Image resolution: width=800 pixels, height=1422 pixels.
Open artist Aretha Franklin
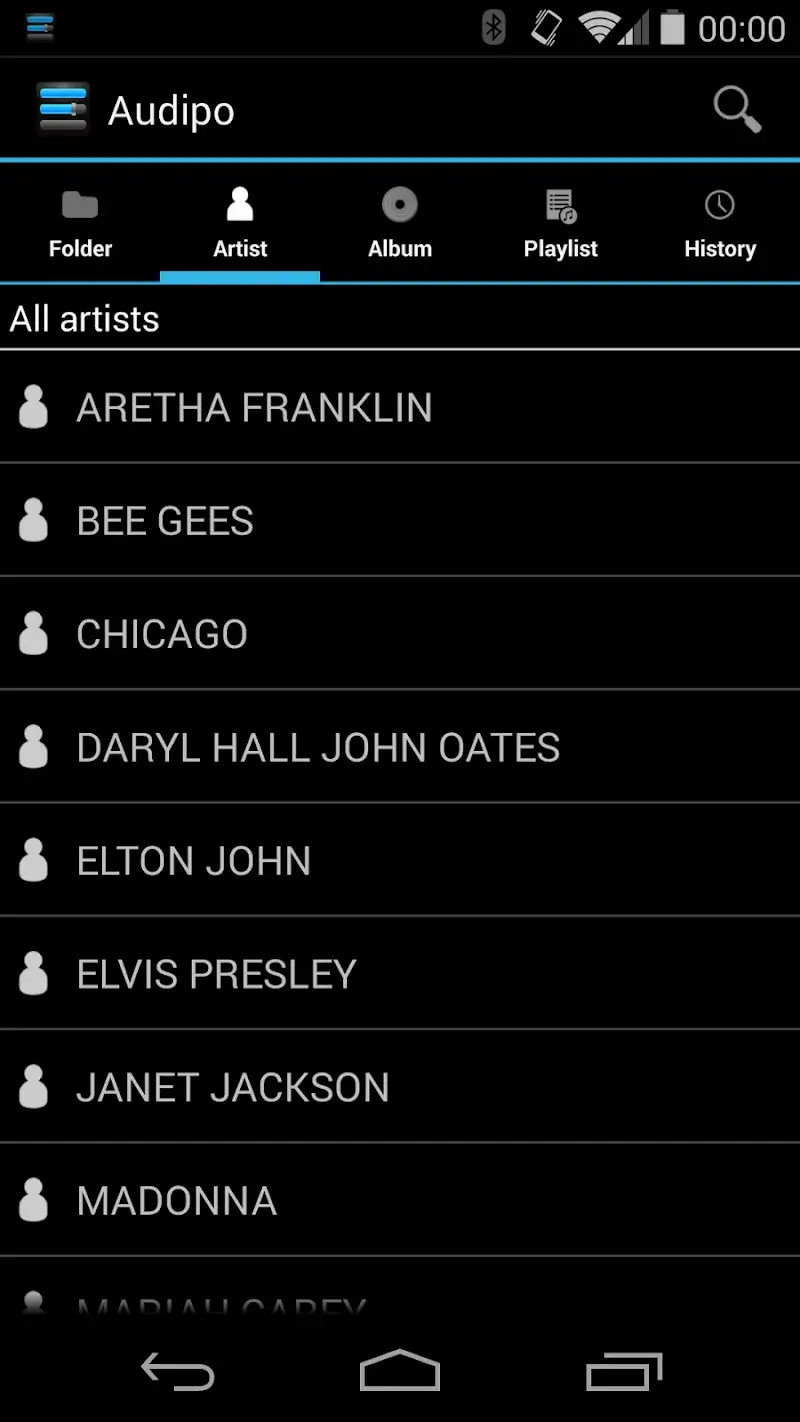coord(400,407)
